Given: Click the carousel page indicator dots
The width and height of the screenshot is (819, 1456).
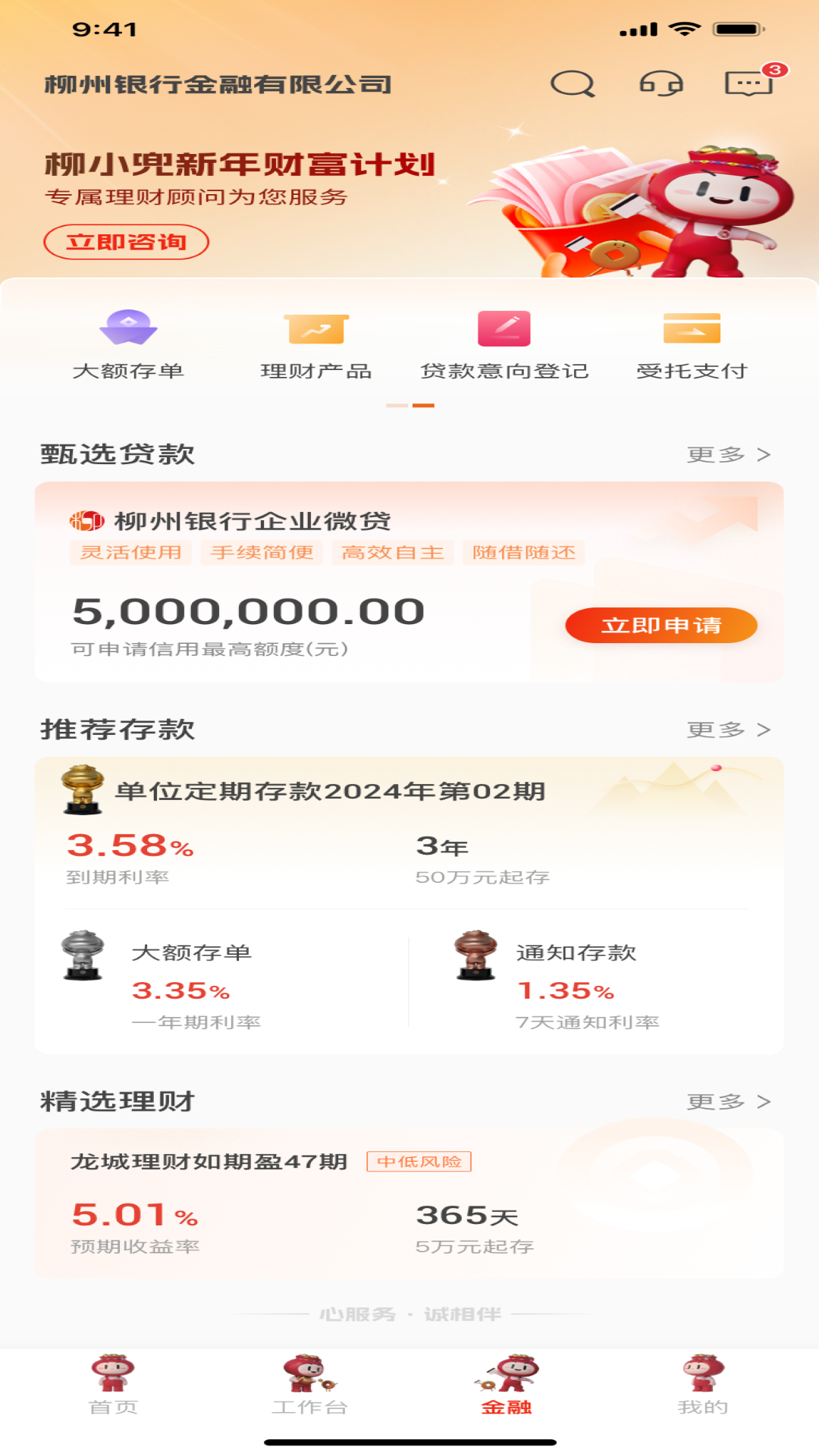Looking at the screenshot, I should point(409,406).
